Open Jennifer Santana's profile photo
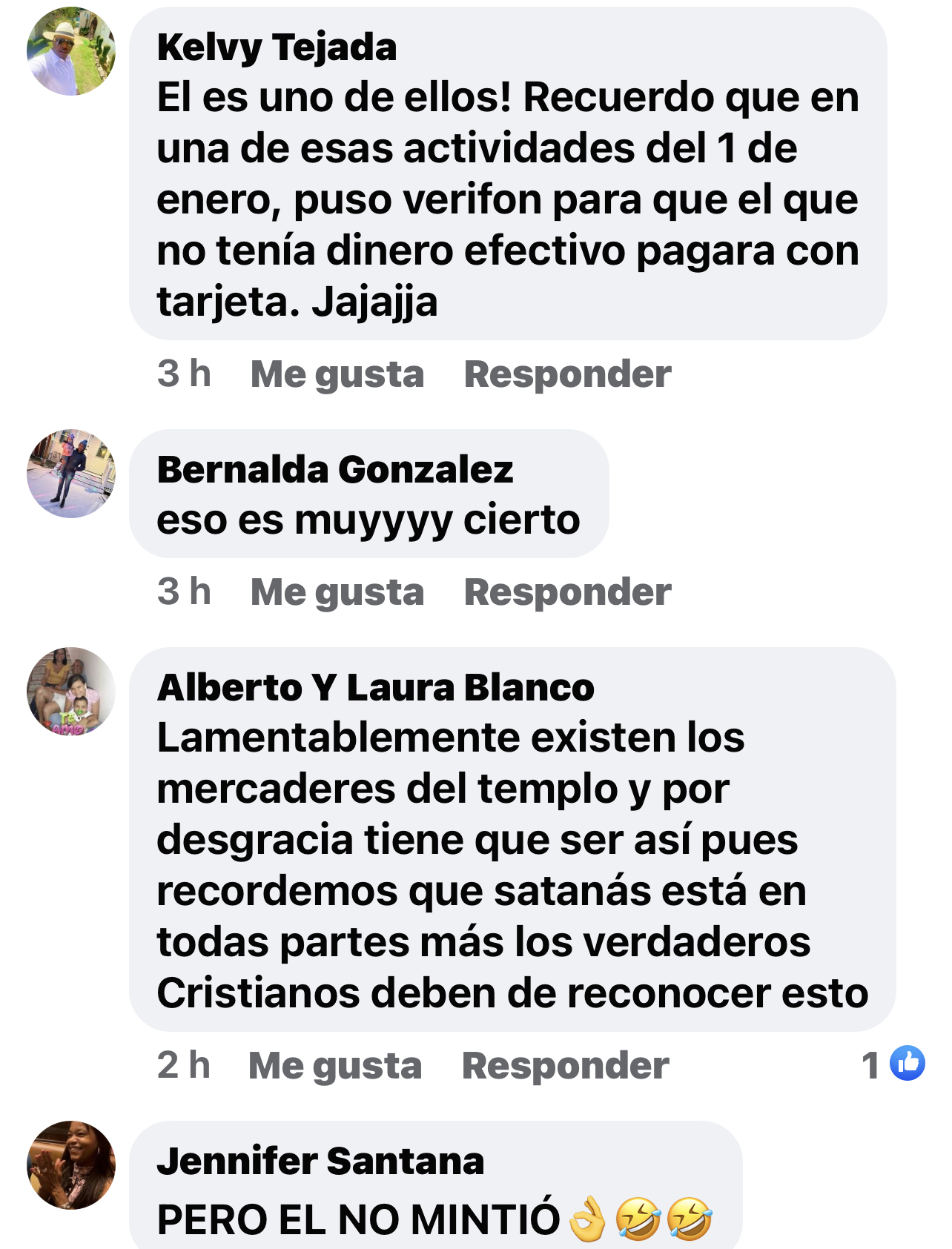The image size is (952, 1249). tap(71, 1165)
